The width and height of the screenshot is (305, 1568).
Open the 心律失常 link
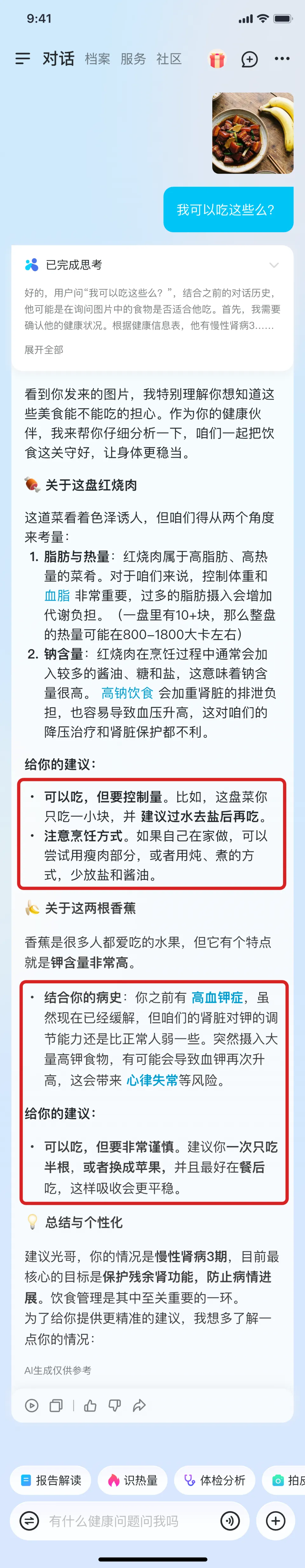pos(152,1080)
